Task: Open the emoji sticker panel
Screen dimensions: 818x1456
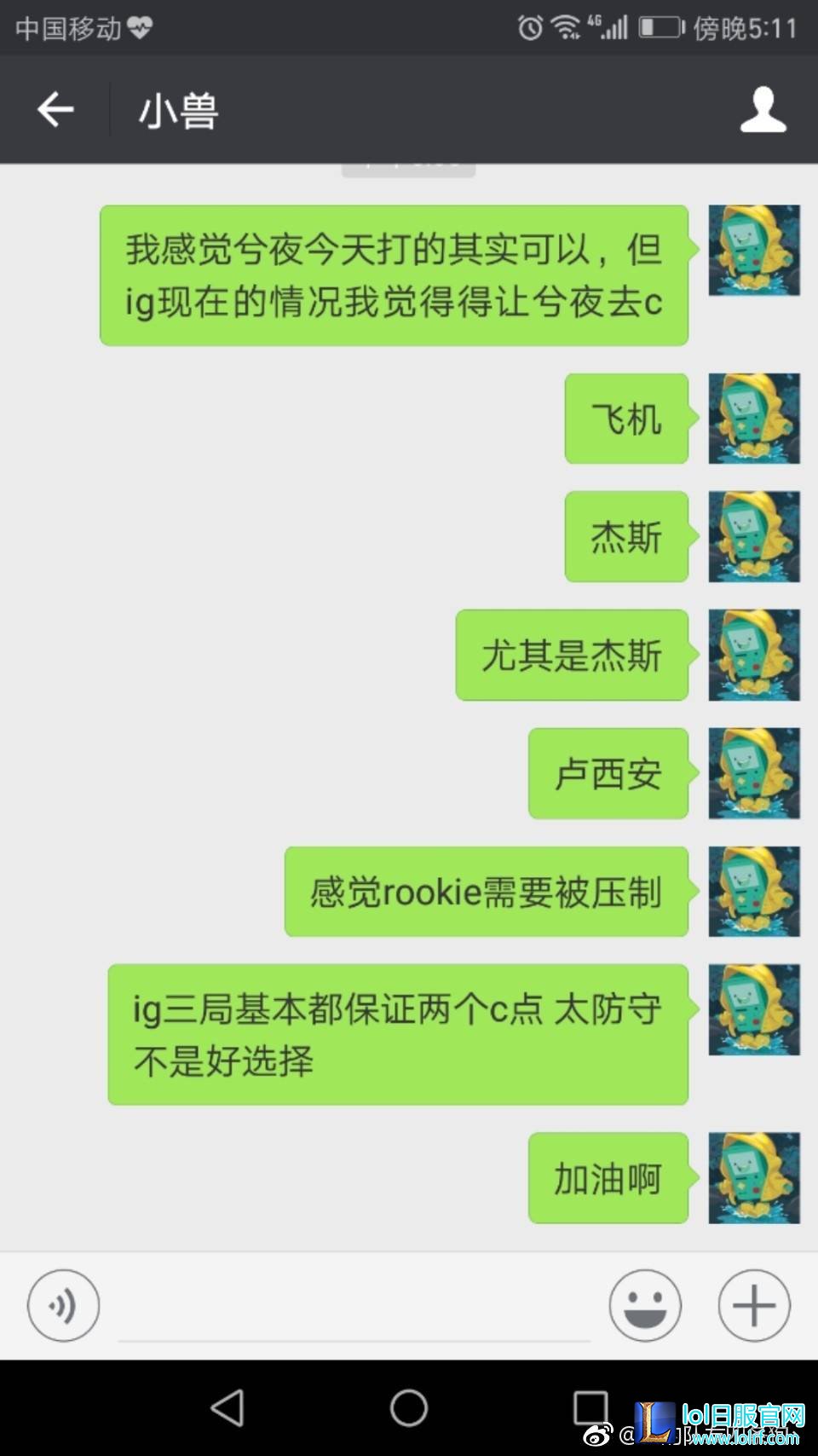Action: click(x=645, y=1305)
